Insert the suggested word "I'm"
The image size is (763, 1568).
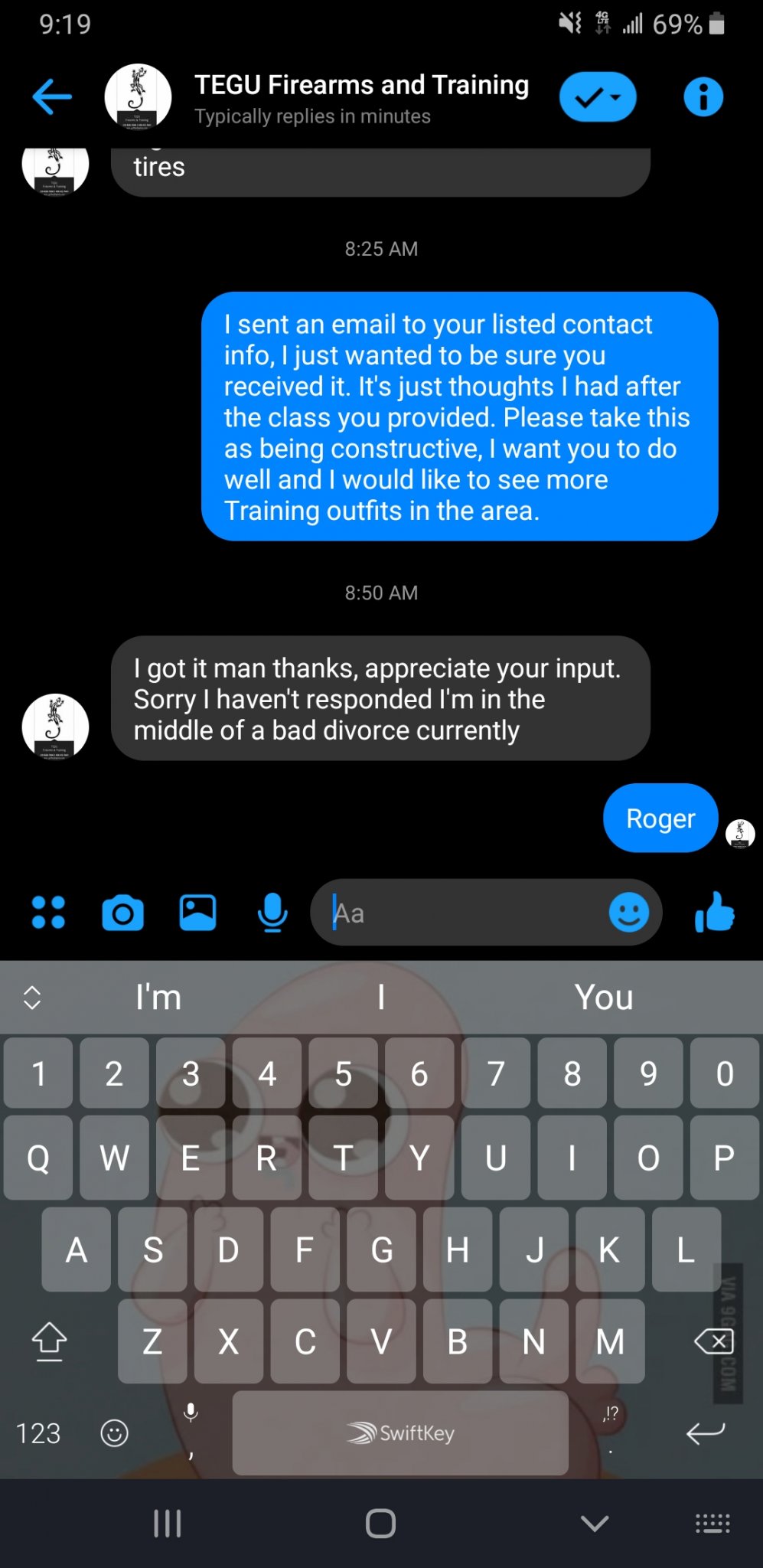coord(158,997)
